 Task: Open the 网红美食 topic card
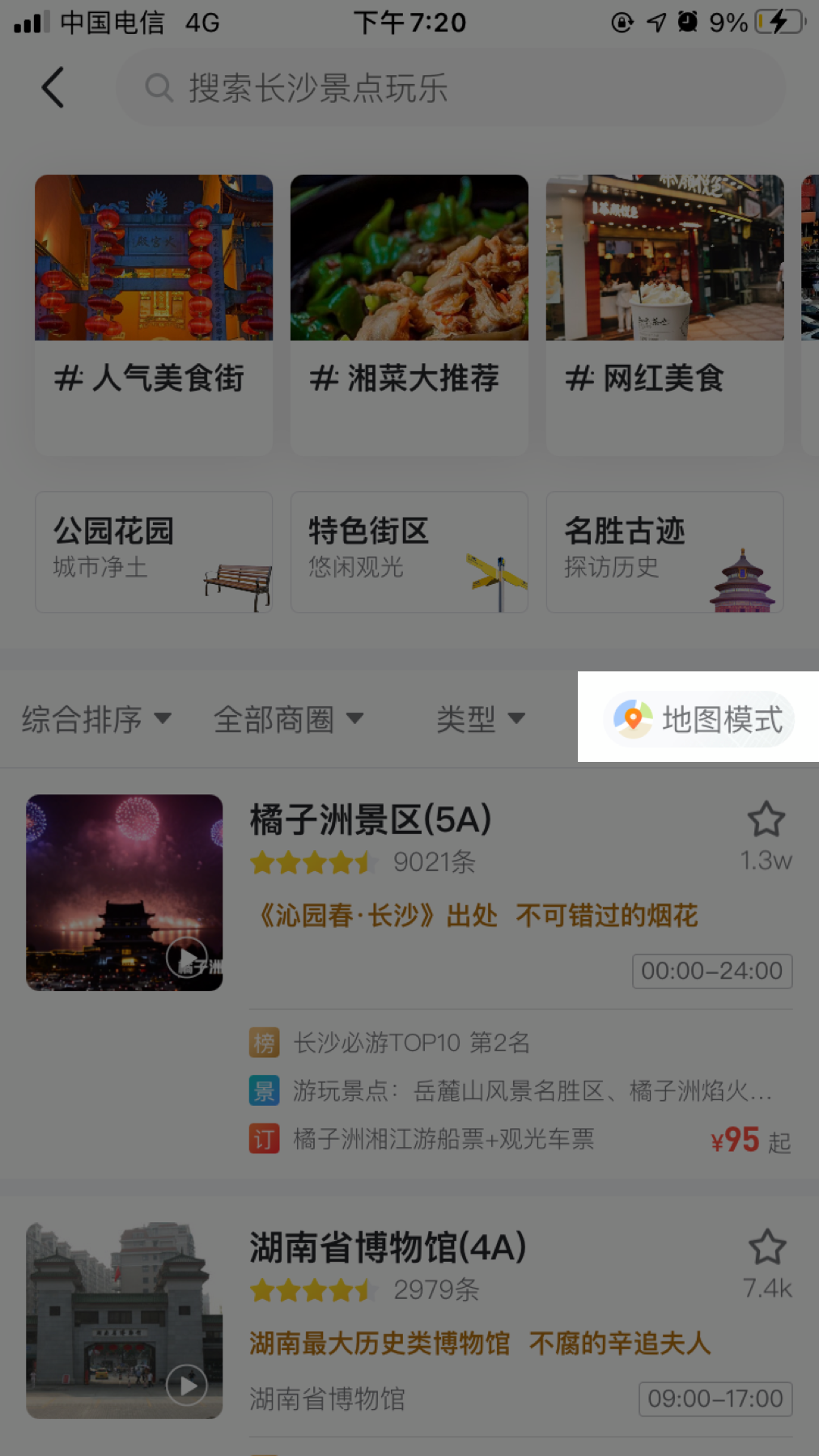click(664, 315)
